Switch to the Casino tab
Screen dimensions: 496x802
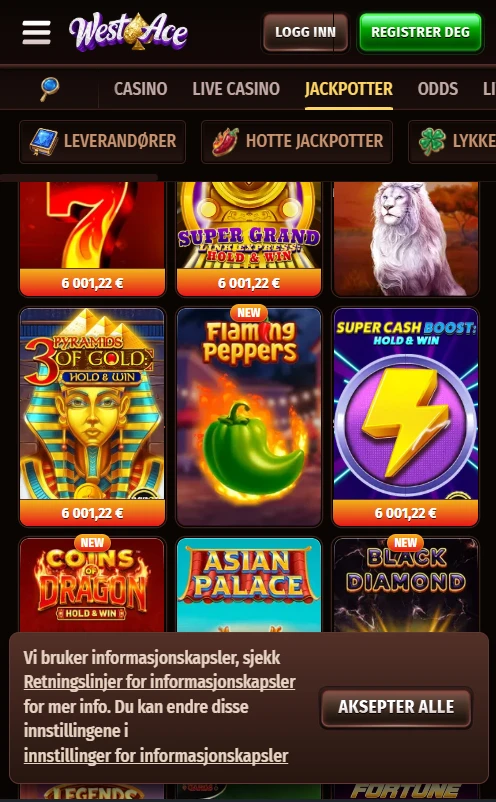pyautogui.click(x=141, y=89)
